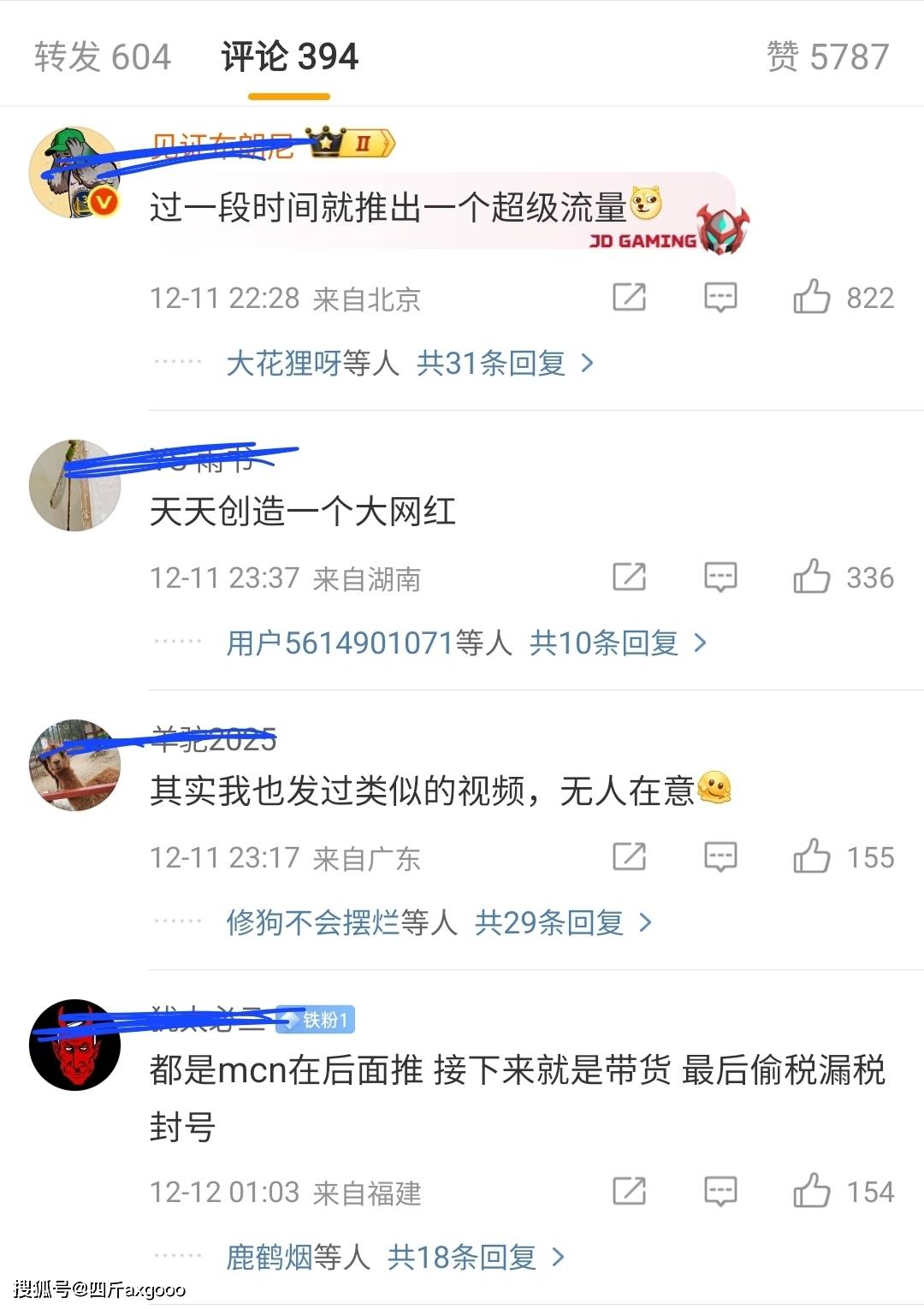Viewport: 924px width, 1309px height.
Task: Like the comment about 超级流量
Action: [812, 298]
